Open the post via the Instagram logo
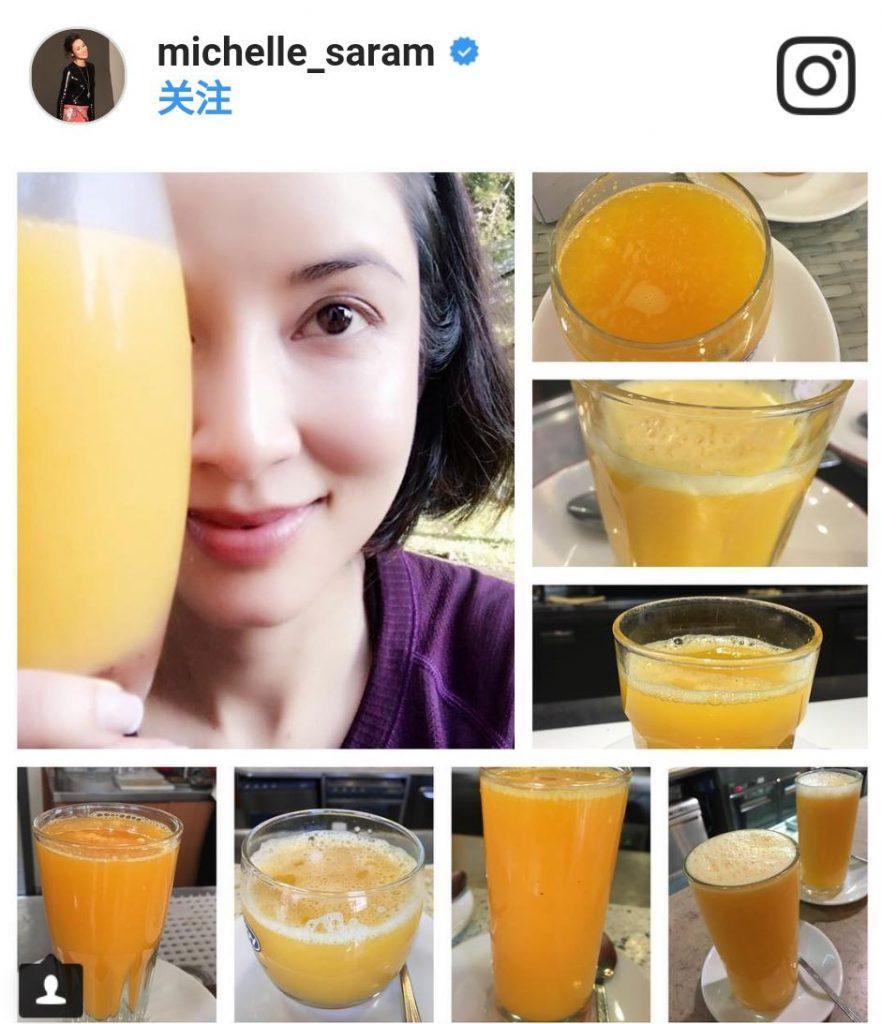Screen dimensions: 881x1024 pyautogui.click(x=815, y=76)
